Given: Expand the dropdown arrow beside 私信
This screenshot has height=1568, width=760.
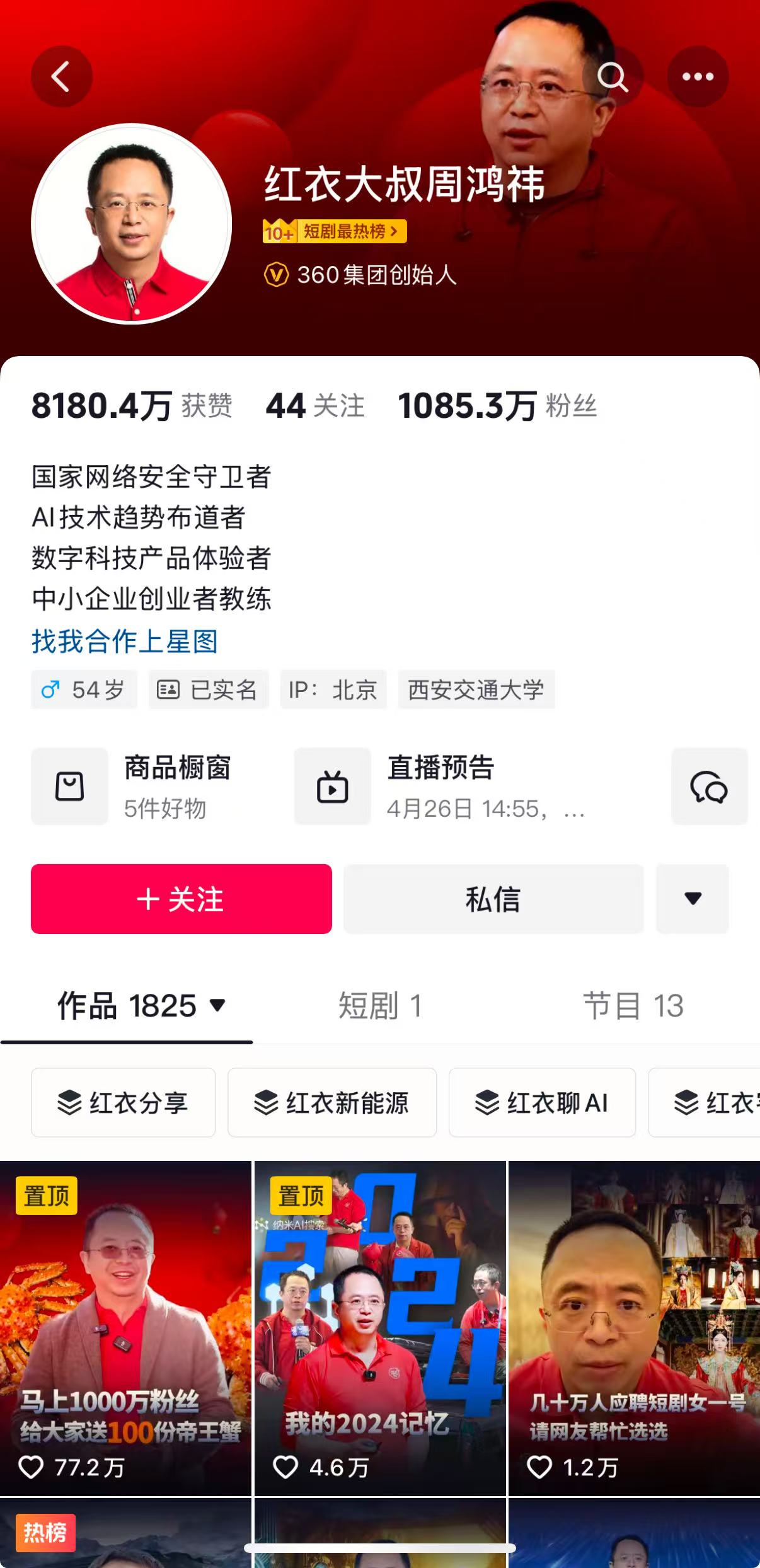Looking at the screenshot, I should click(x=693, y=899).
